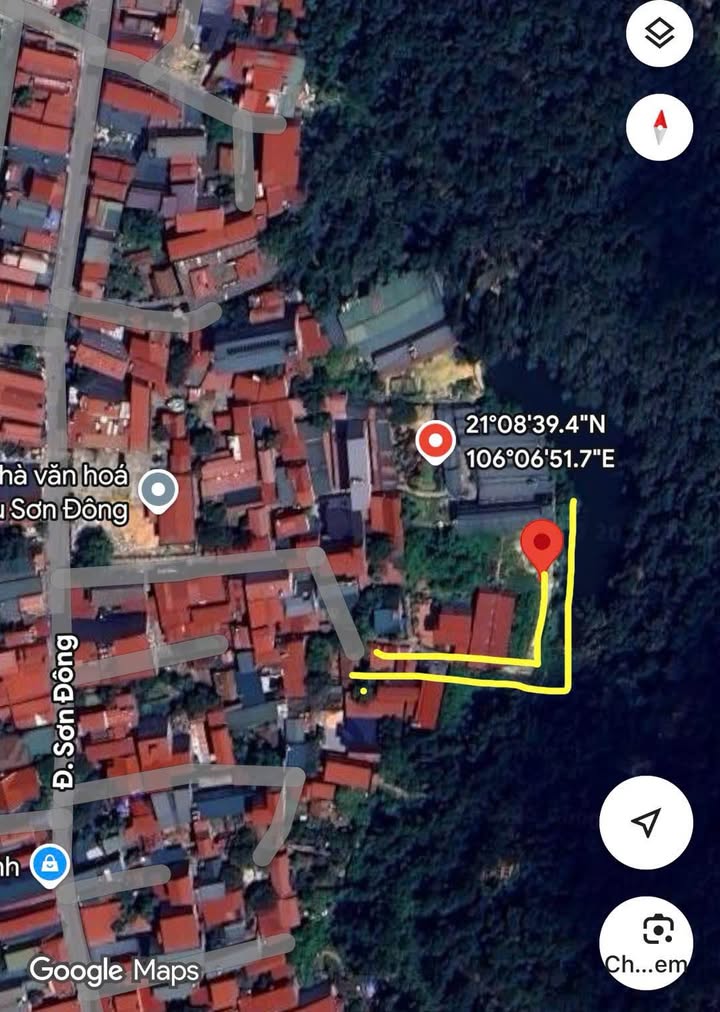Viewport: 720px width, 1012px height.
Task: Tap the compass to reset north
Action: tap(659, 128)
